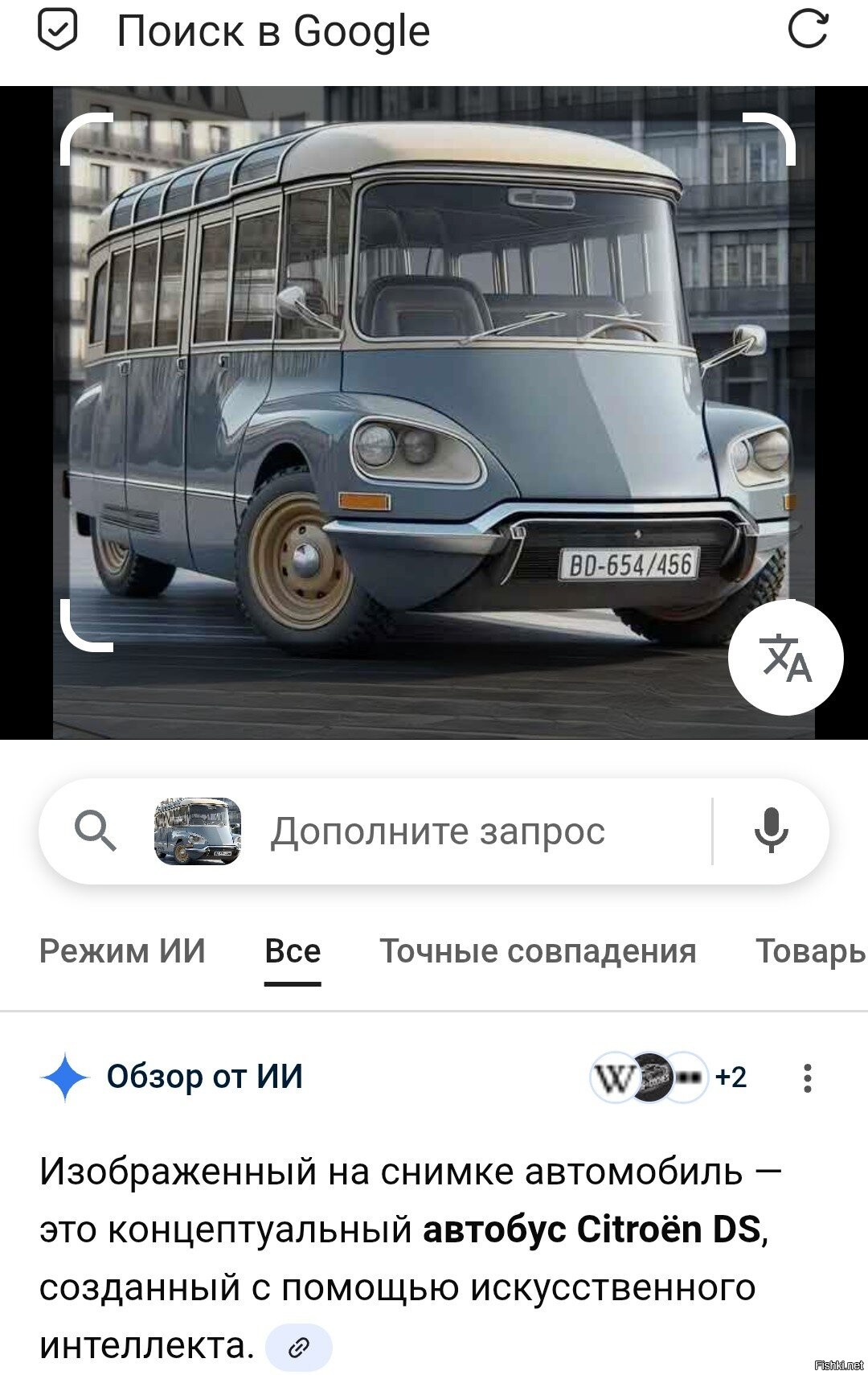This screenshot has height=1375, width=868.
Task: Tap the translate floating button
Action: tap(785, 658)
